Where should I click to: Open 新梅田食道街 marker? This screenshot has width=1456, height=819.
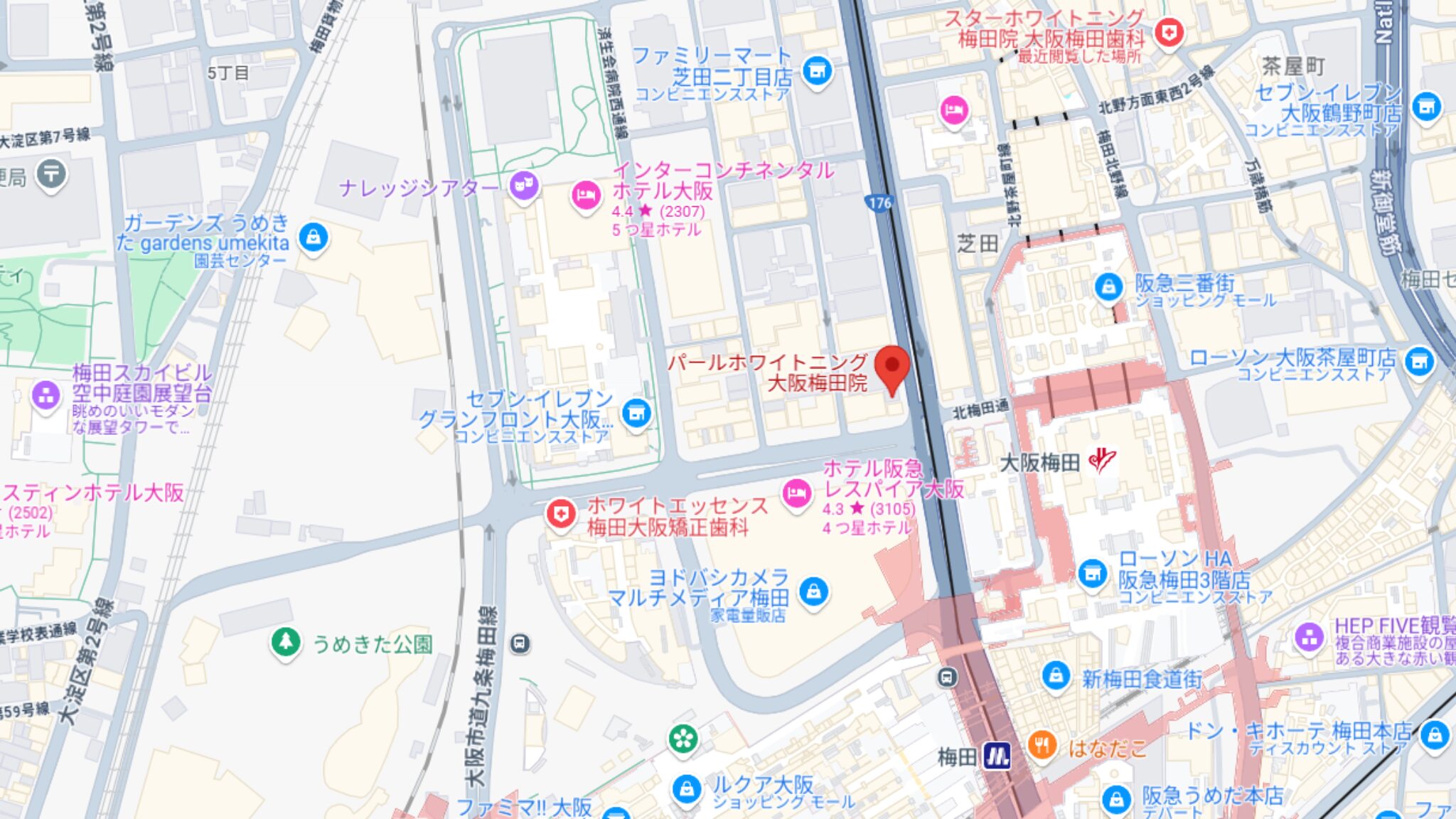point(1056,675)
